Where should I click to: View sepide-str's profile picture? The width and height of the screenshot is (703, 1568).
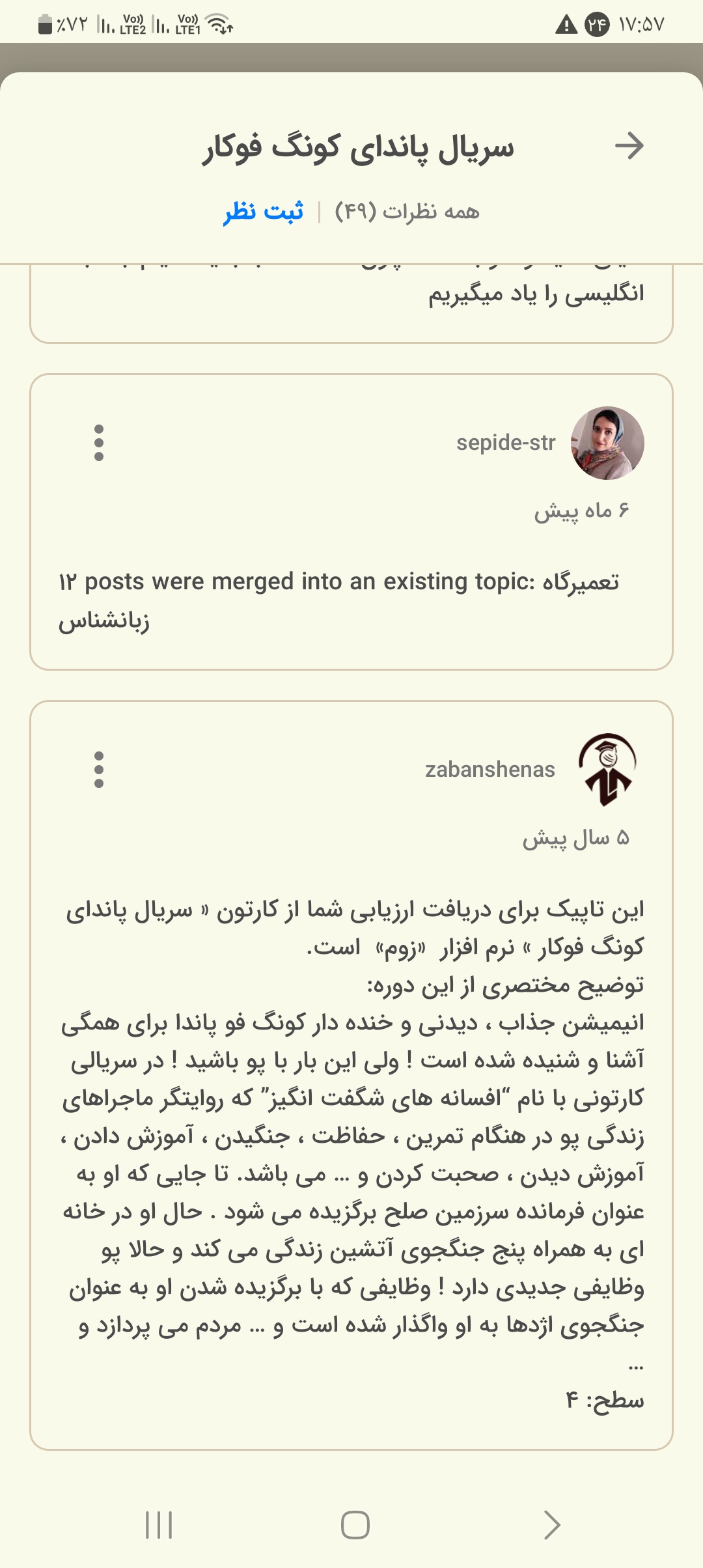click(x=607, y=443)
